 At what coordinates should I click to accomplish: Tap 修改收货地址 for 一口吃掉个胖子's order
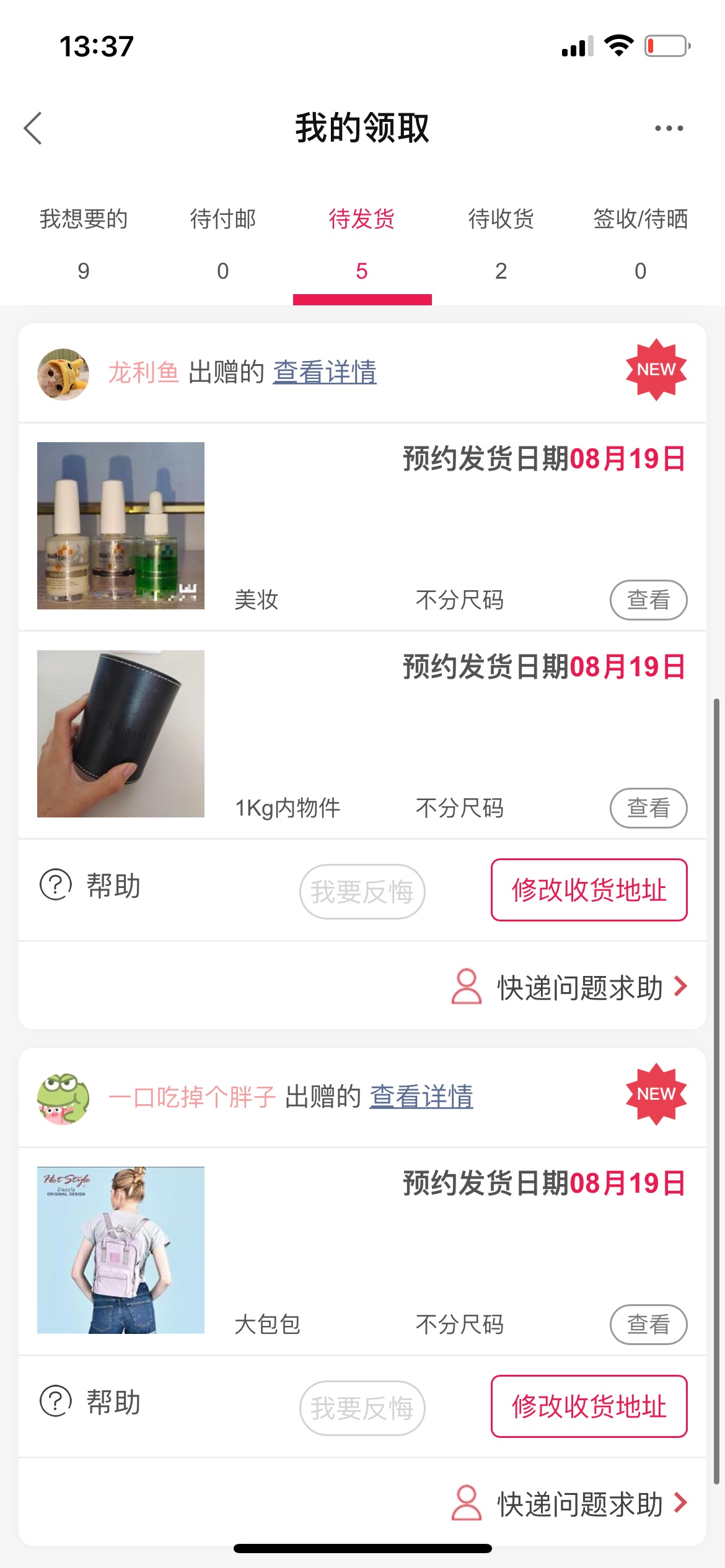point(589,1406)
